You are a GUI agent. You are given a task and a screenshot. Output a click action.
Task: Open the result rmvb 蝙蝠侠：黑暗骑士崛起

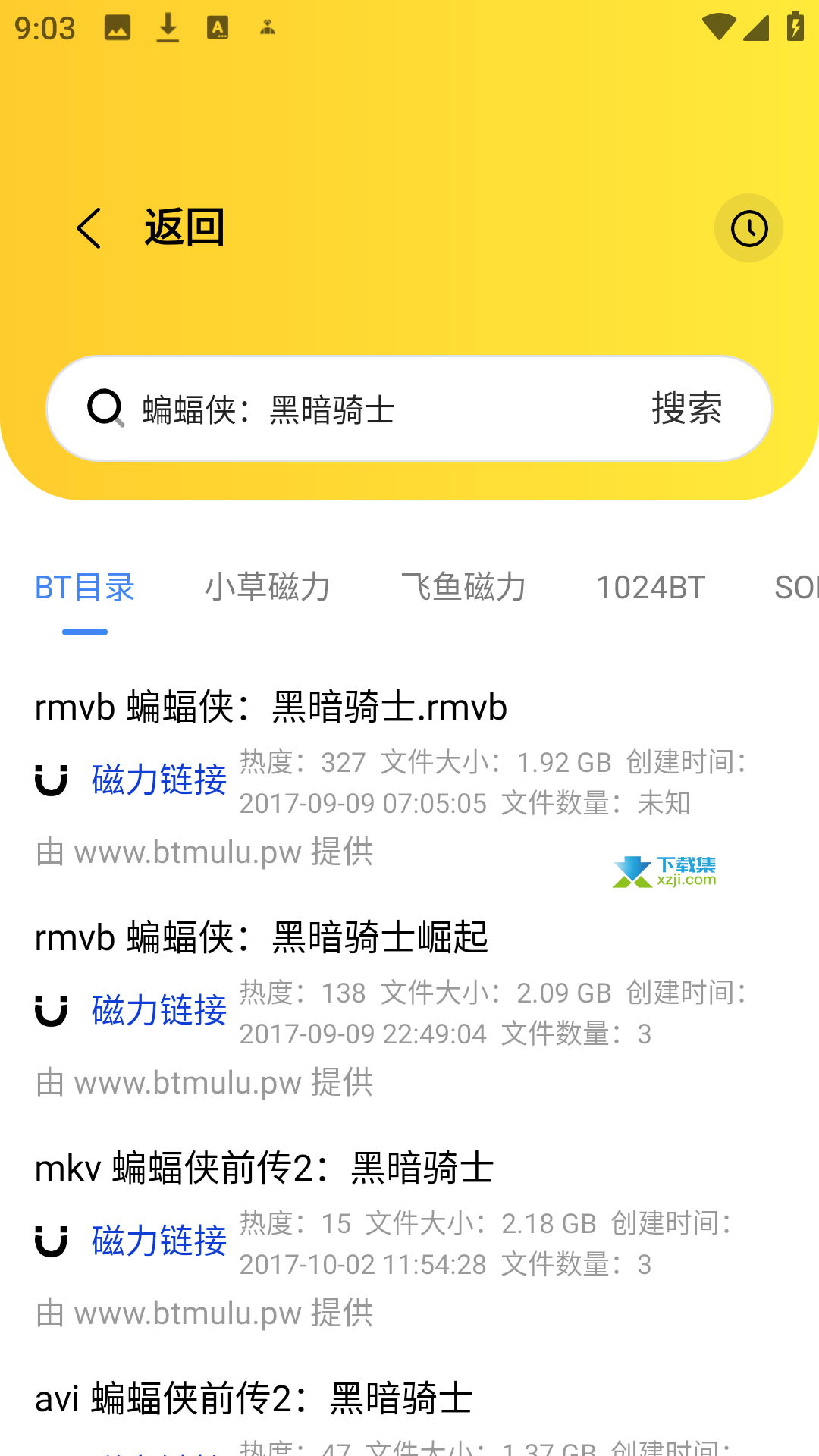coord(262,938)
